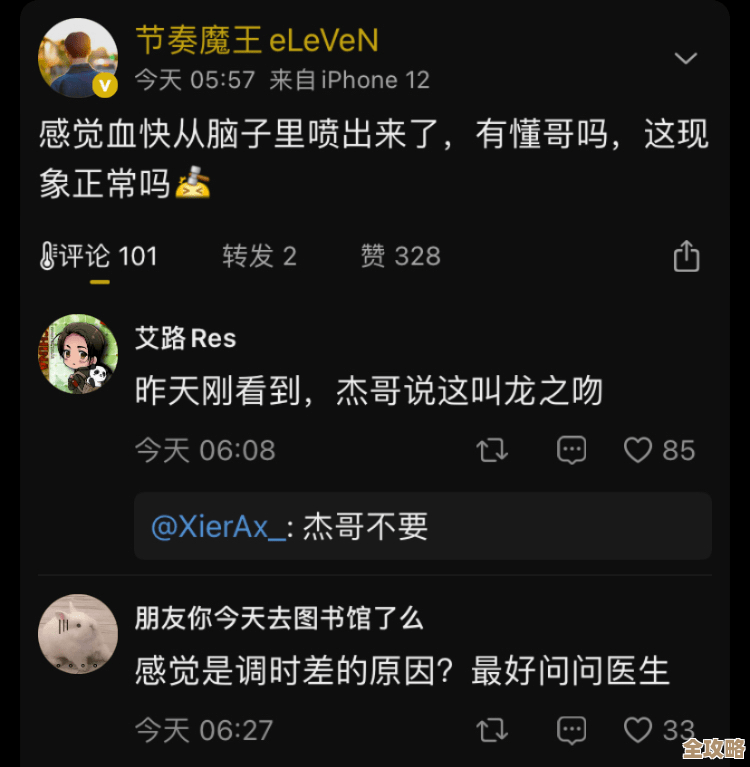Switch to the 转发 2 tab

click(x=258, y=256)
